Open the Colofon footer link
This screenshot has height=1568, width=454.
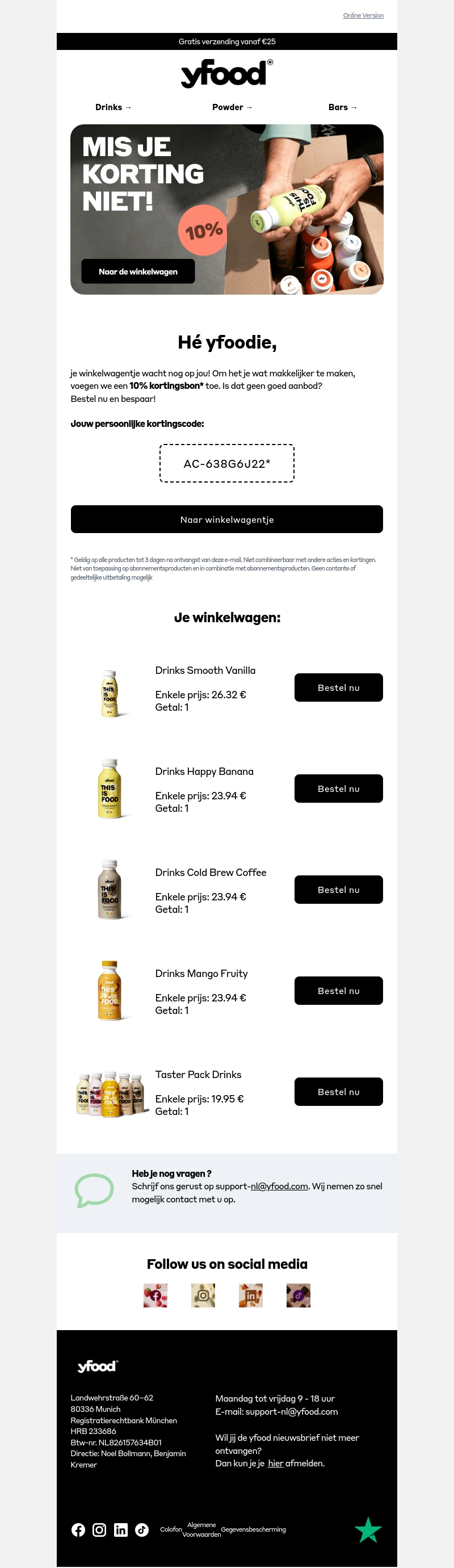tap(170, 1529)
